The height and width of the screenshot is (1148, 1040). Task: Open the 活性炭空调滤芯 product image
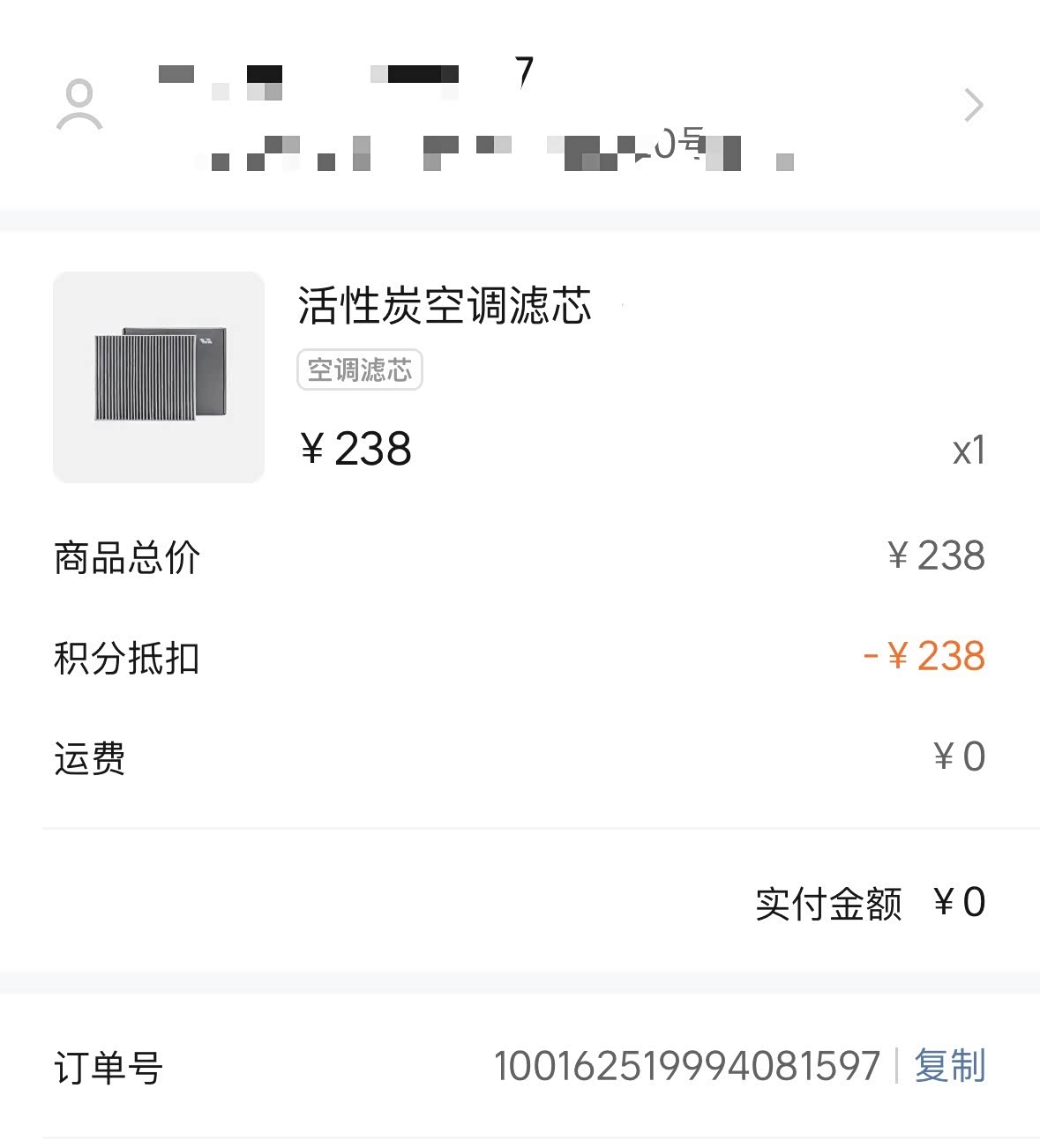(159, 377)
